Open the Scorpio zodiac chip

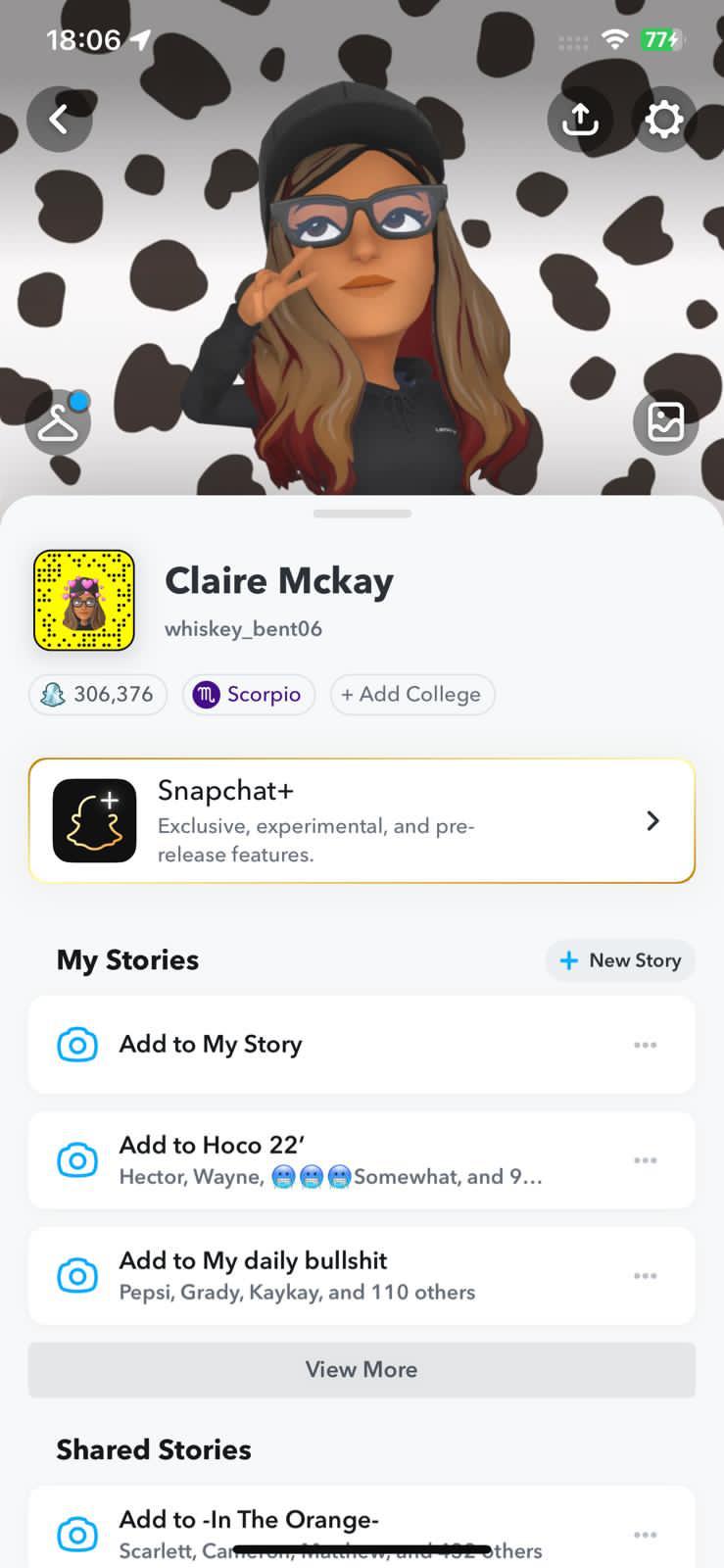(249, 694)
